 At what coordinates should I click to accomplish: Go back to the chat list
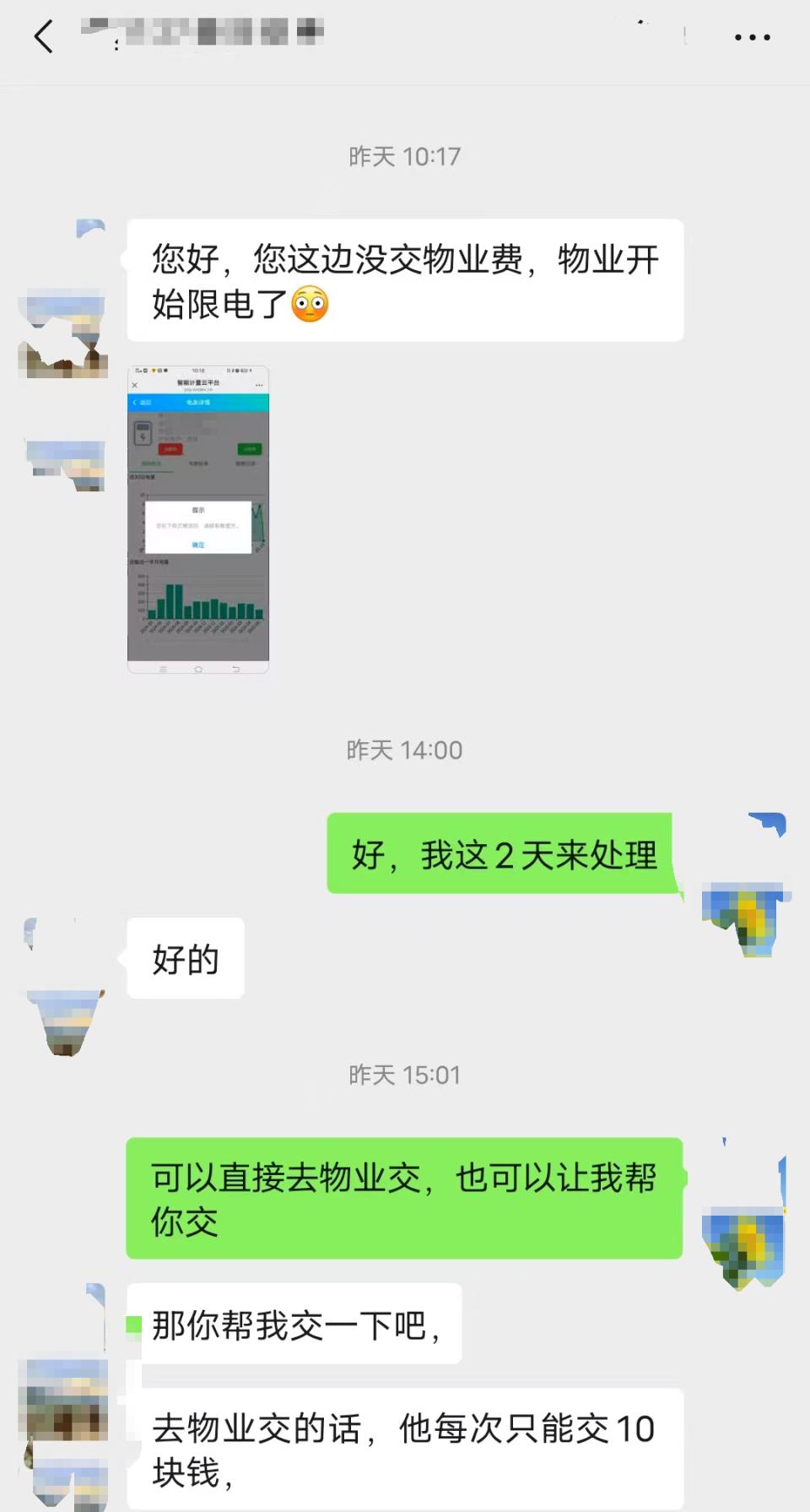point(44,37)
